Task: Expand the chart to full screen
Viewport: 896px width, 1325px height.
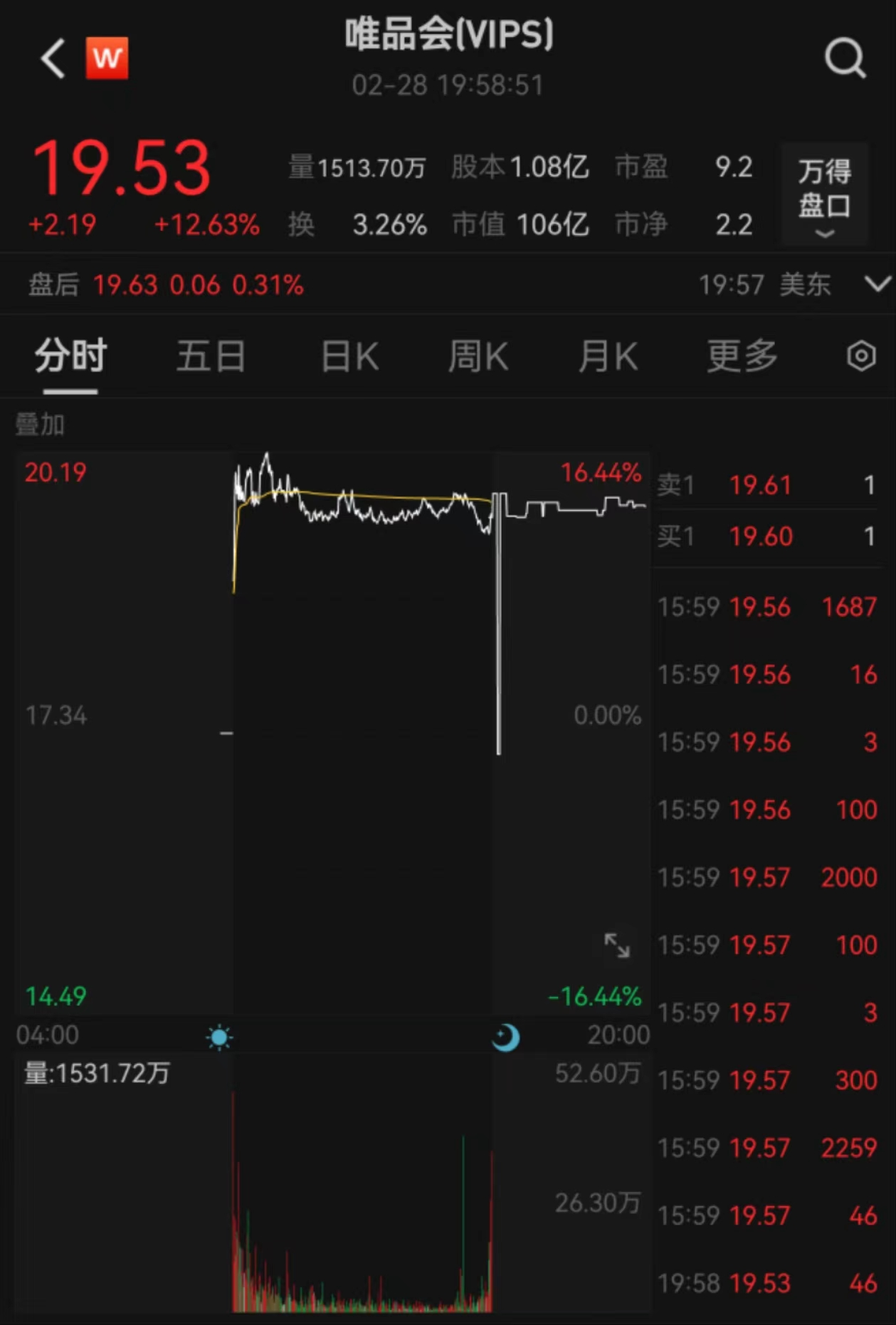Action: 616,946
